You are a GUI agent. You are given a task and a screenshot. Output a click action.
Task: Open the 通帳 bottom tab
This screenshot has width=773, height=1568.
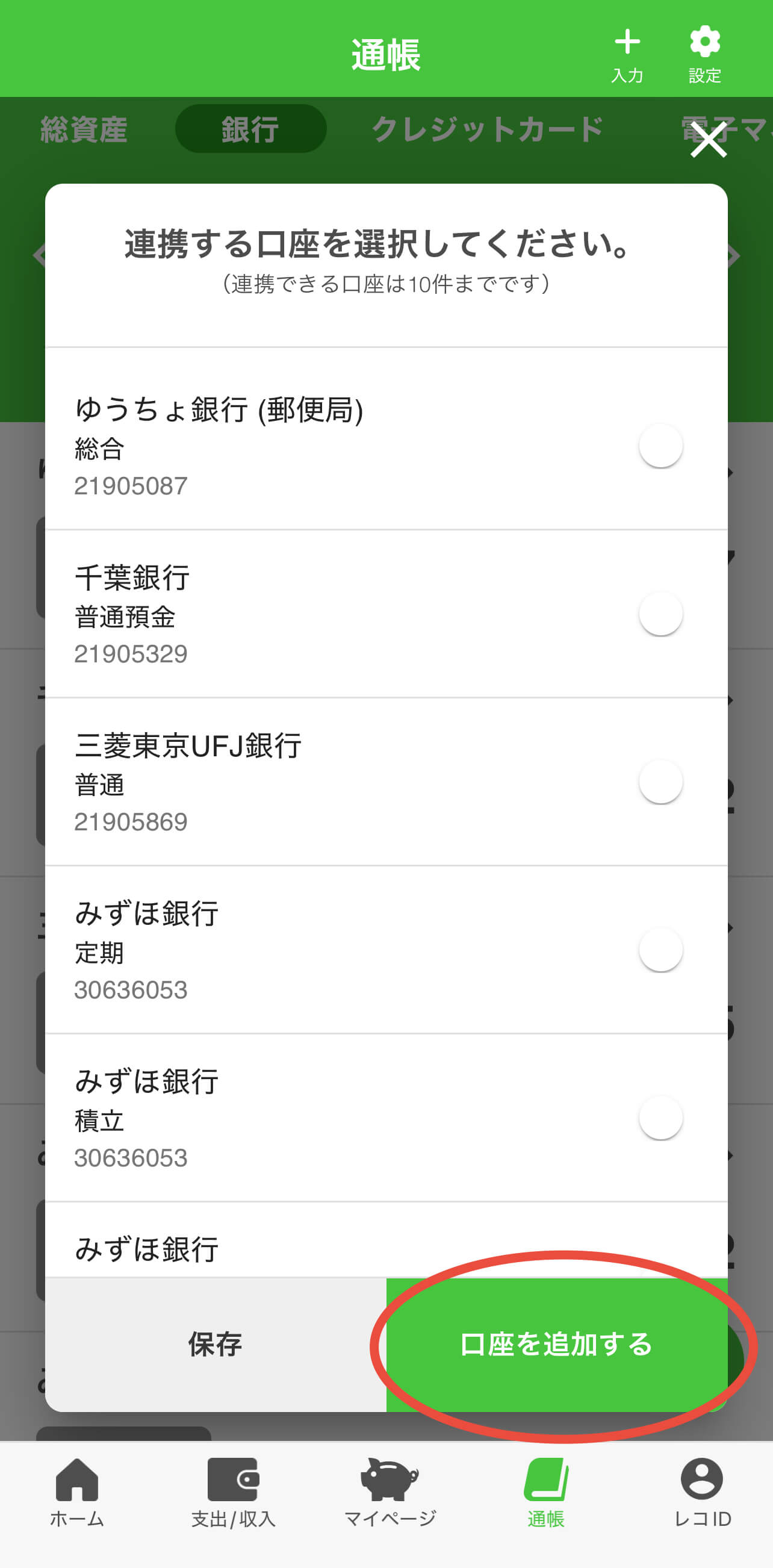tap(546, 1493)
